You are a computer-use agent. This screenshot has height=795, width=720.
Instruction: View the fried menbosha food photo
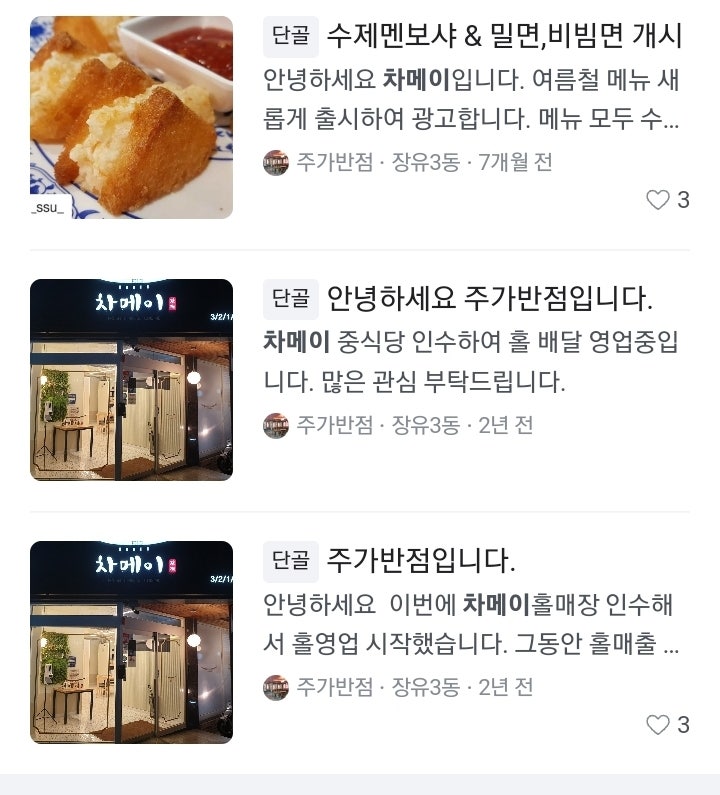(x=131, y=117)
